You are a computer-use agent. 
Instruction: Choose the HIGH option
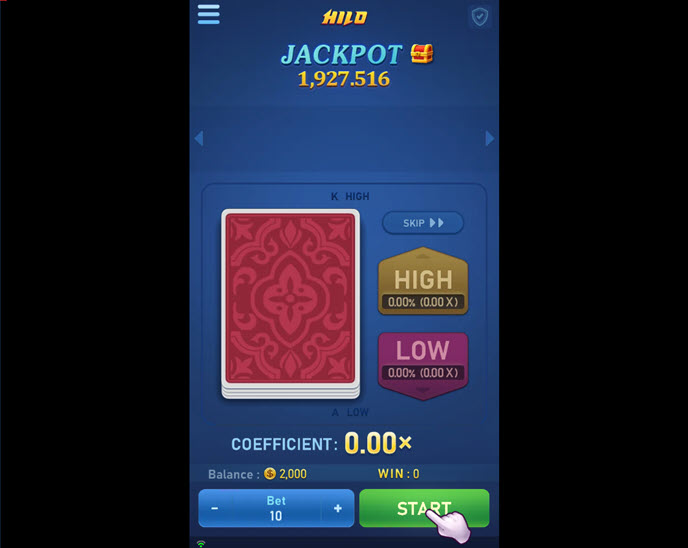click(422, 282)
